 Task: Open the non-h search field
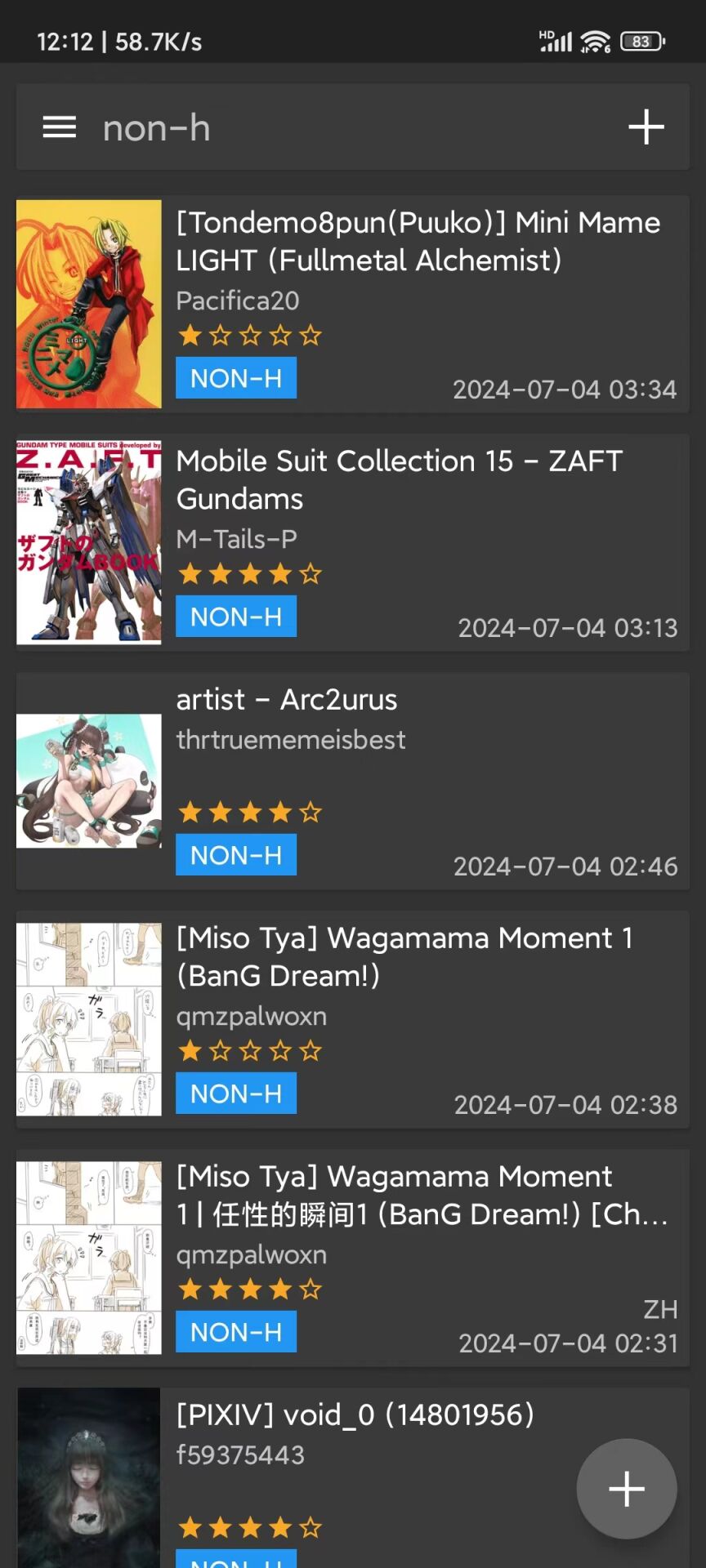[327, 127]
